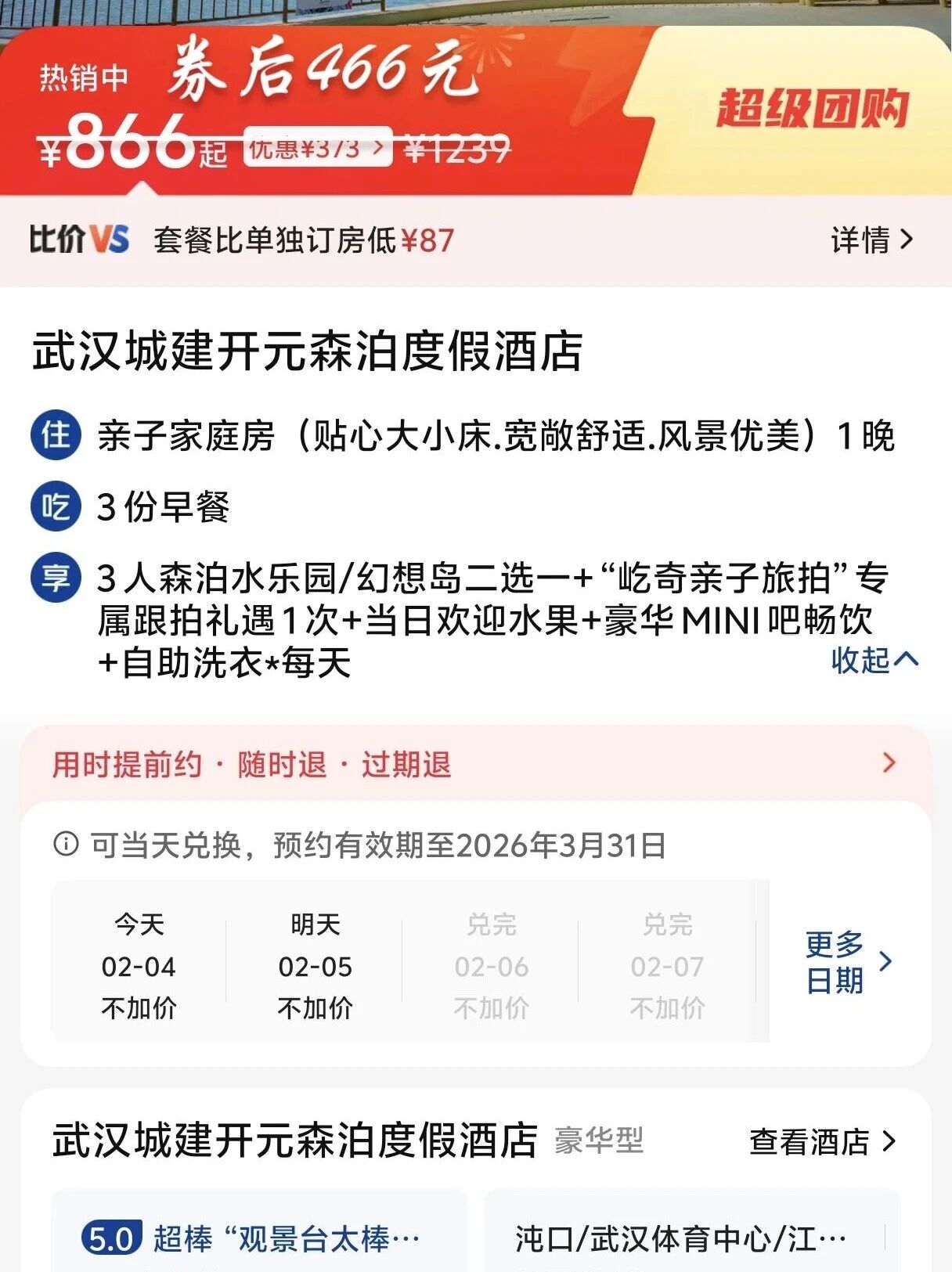Open the 5.0 超棒 review card
This screenshot has height=1272, width=952.
click(x=258, y=1238)
